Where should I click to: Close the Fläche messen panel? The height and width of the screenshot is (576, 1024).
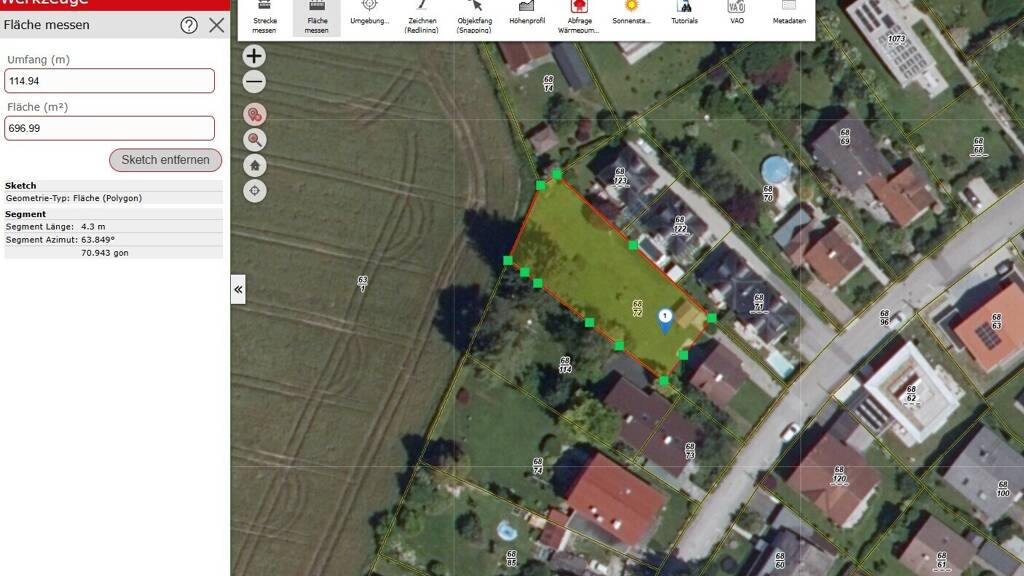[217, 25]
